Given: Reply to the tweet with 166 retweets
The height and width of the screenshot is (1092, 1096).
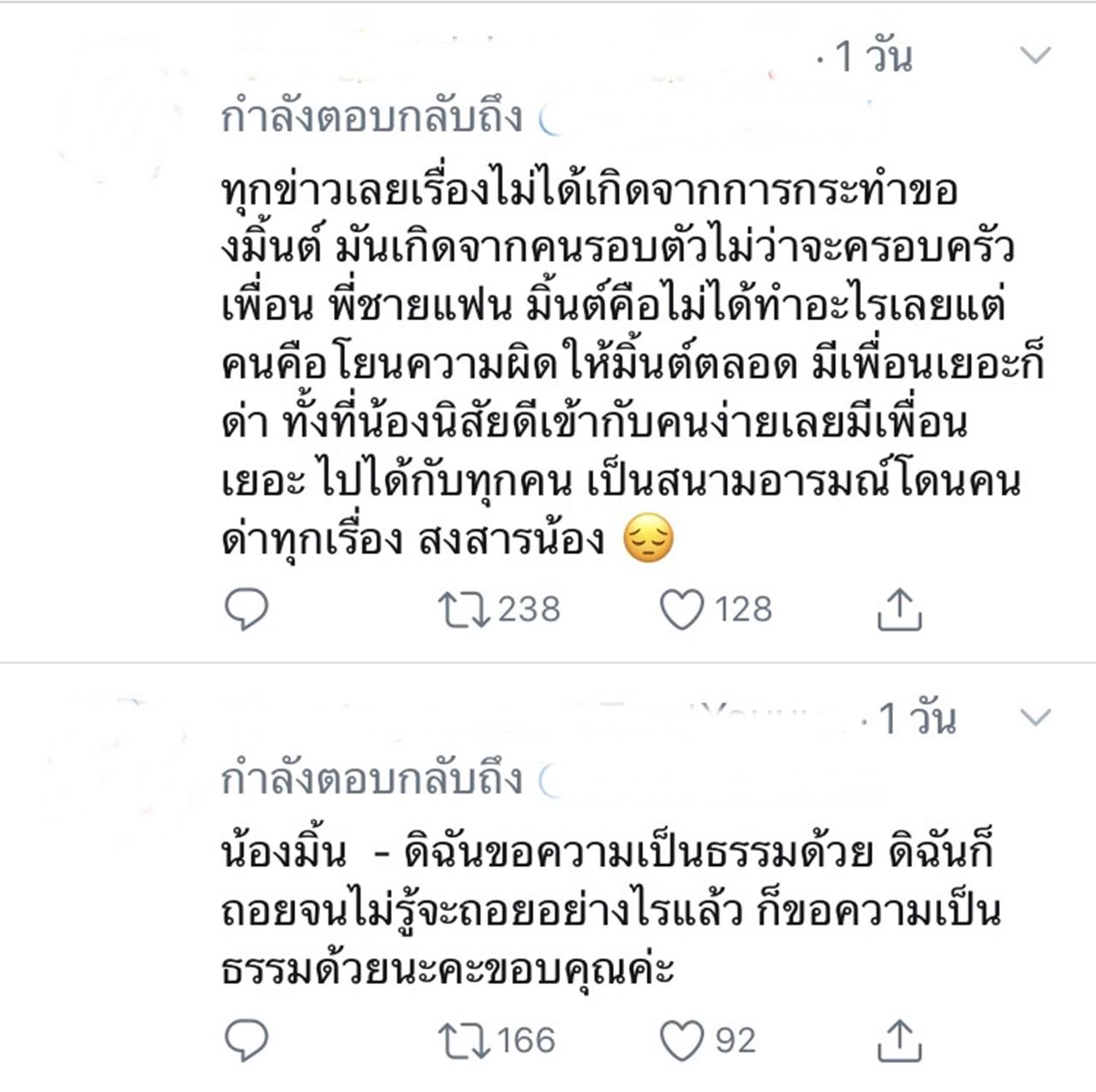Looking at the screenshot, I should [247, 1041].
